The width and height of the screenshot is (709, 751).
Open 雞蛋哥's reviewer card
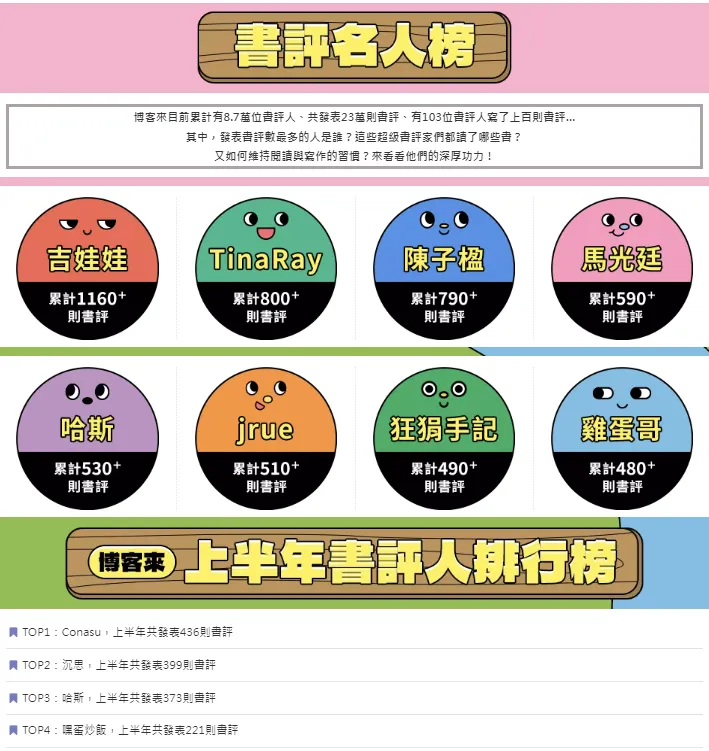point(622,438)
